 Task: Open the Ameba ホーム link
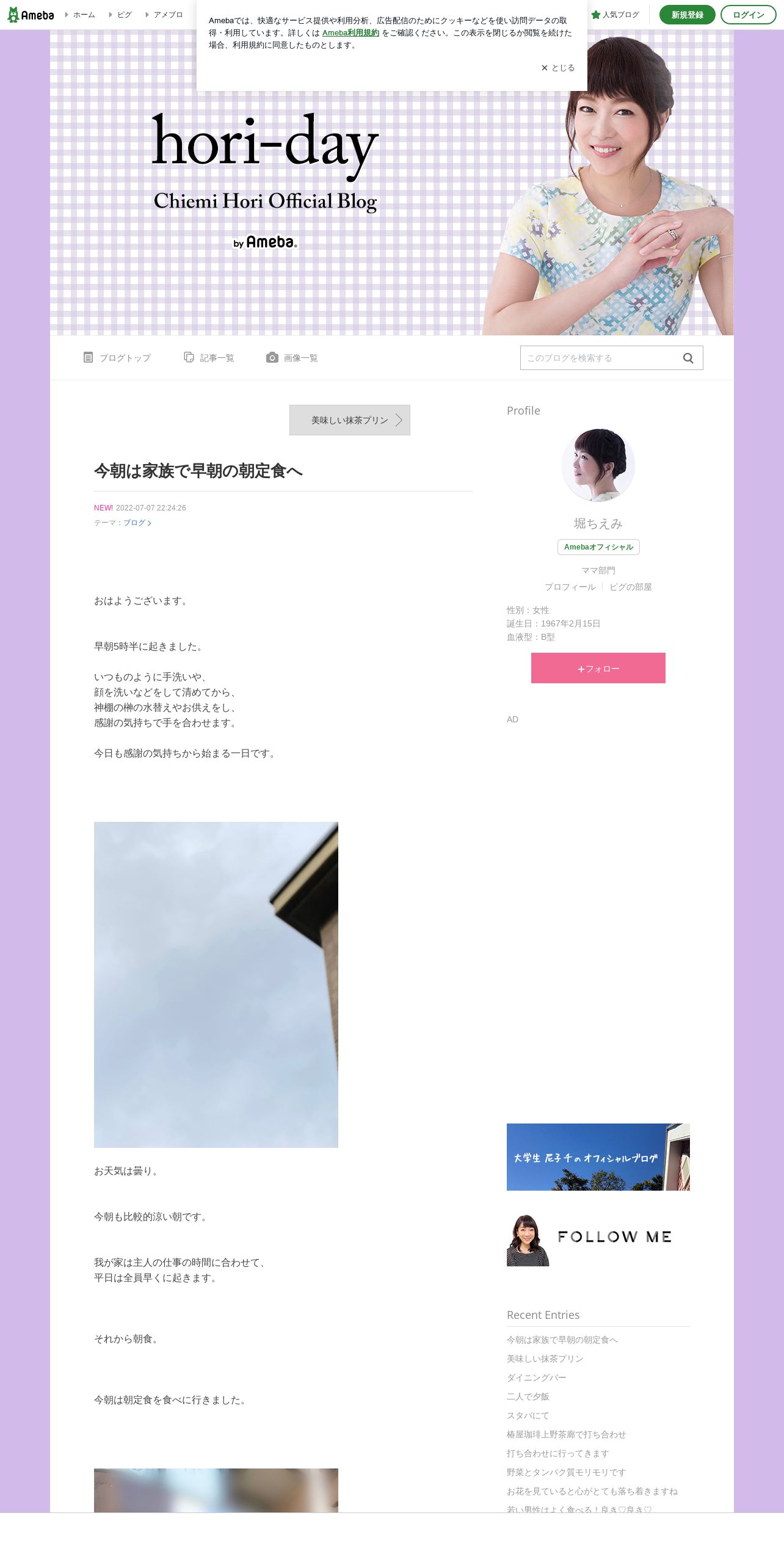(x=81, y=15)
